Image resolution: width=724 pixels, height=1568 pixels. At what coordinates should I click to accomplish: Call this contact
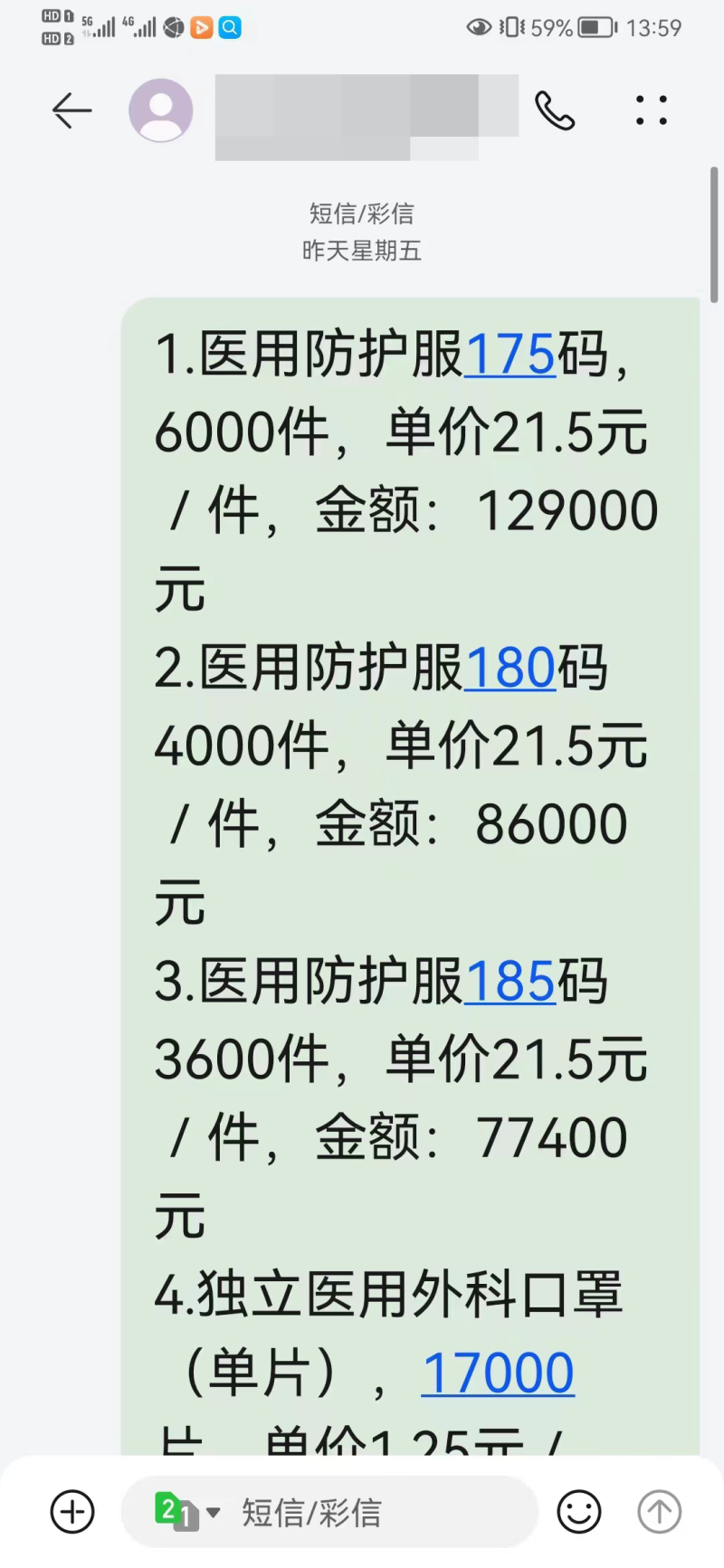(554, 111)
